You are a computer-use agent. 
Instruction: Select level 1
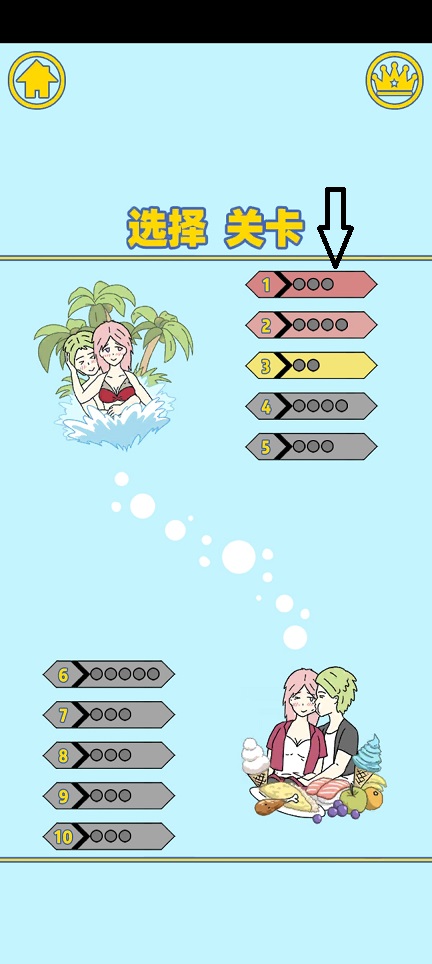[x=311, y=285]
